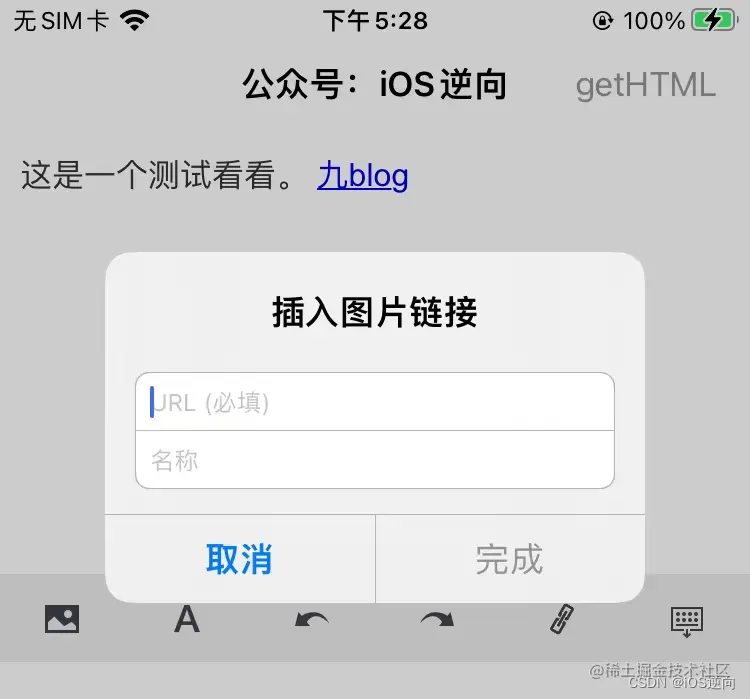This screenshot has width=750, height=699.
Task: Tap the 名称 name field
Action: (x=375, y=460)
